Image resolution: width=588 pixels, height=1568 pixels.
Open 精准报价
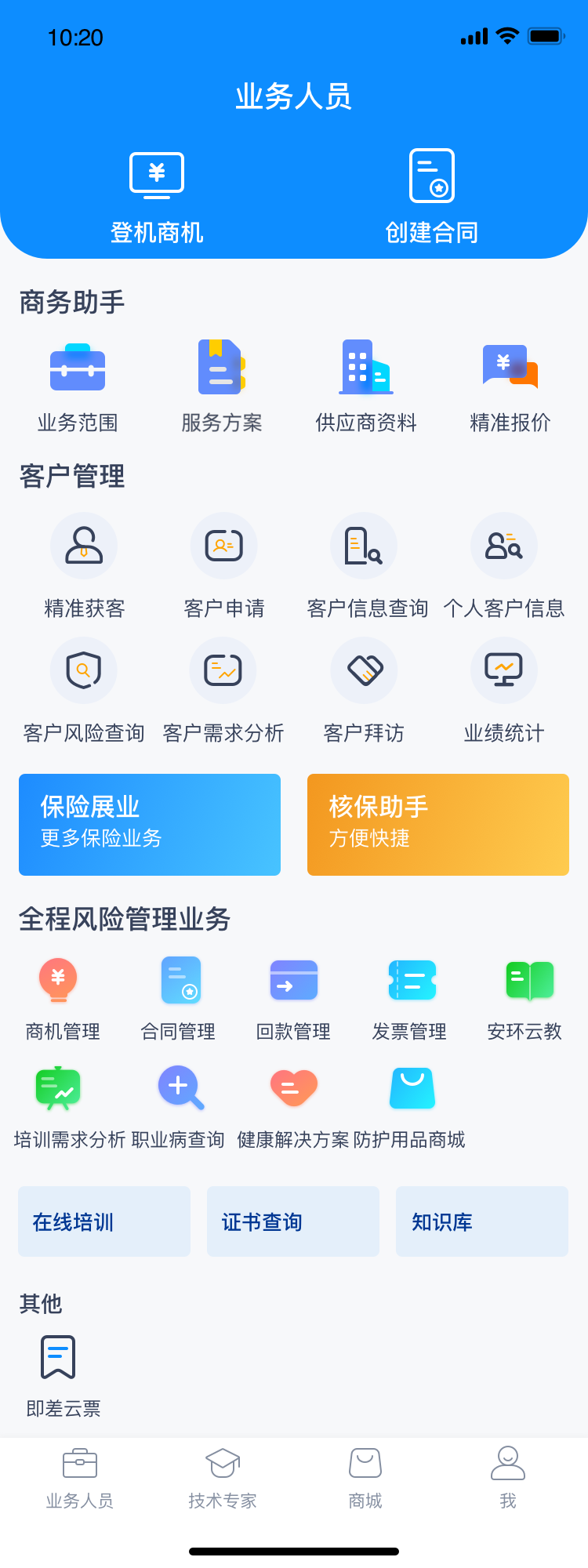coord(510,386)
